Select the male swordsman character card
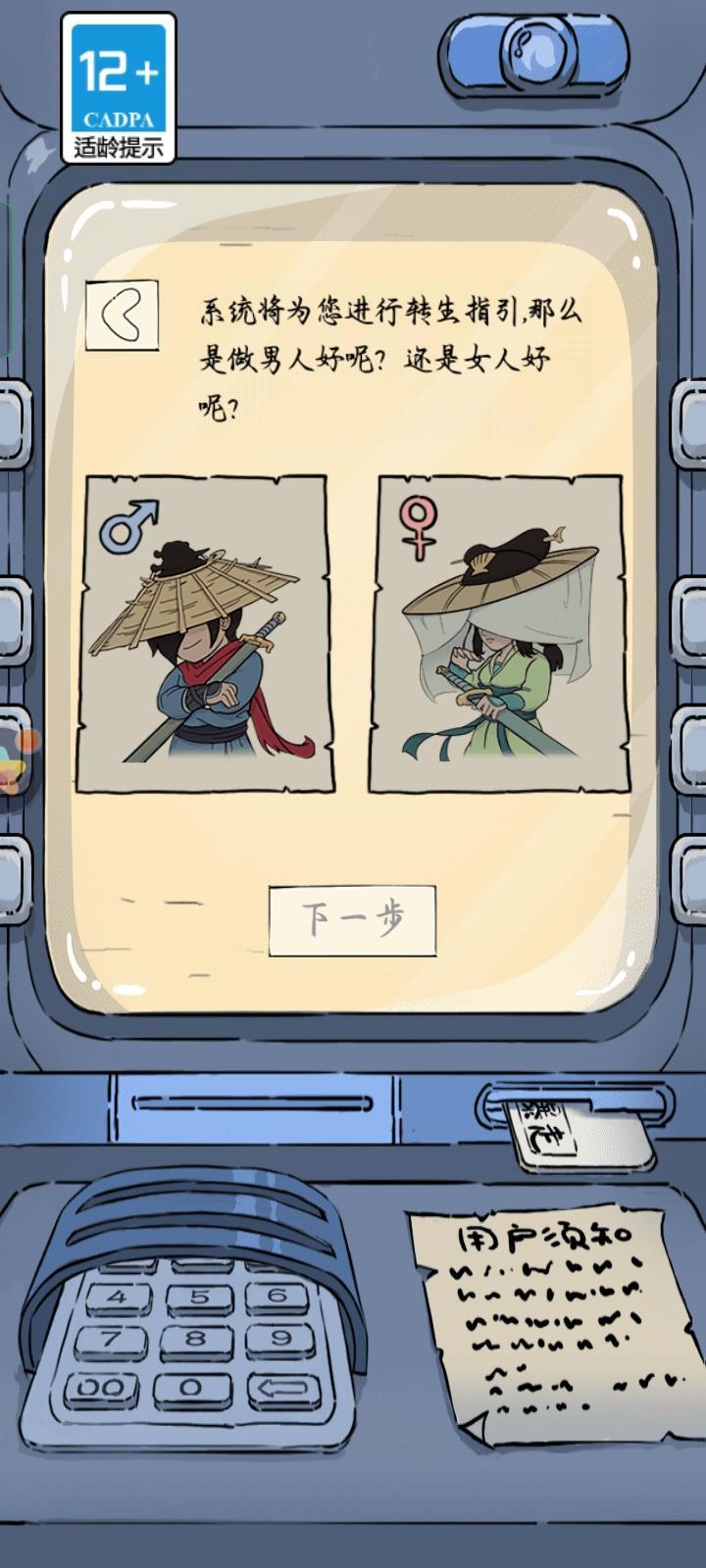Viewport: 706px width, 1568px height. [204, 635]
